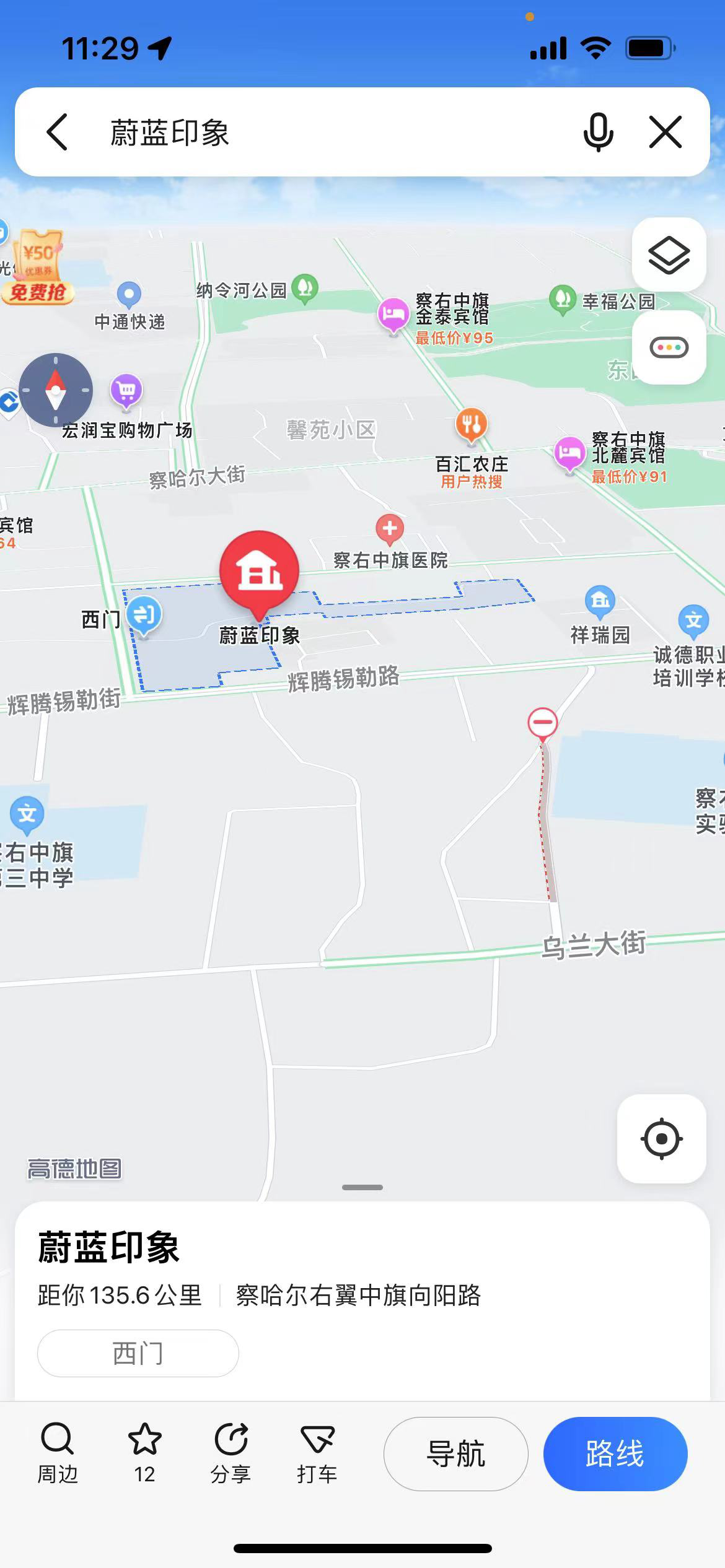725x1568 pixels.
Task: Hail a ride with 打车
Action: click(x=317, y=1452)
